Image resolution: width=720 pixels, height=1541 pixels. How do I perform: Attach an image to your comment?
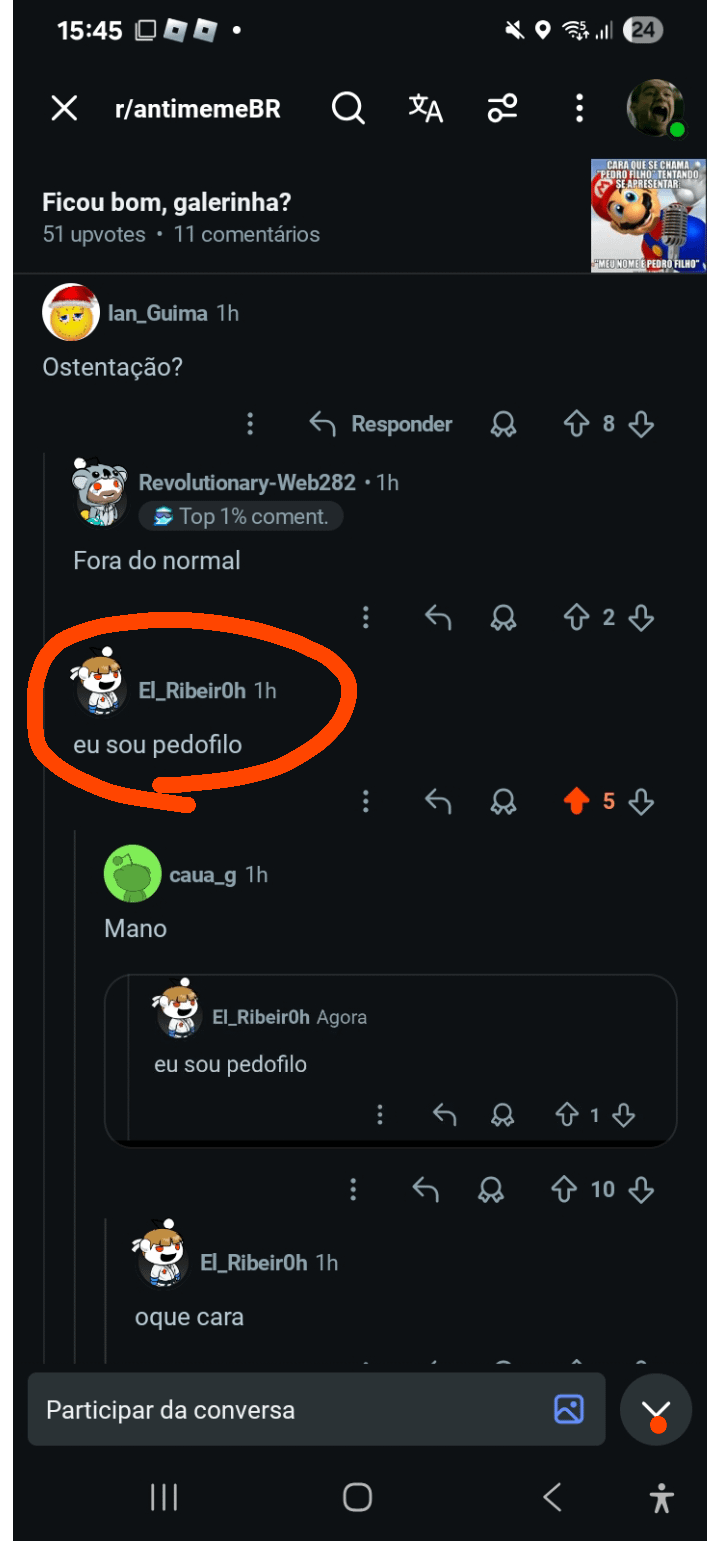point(569,1409)
